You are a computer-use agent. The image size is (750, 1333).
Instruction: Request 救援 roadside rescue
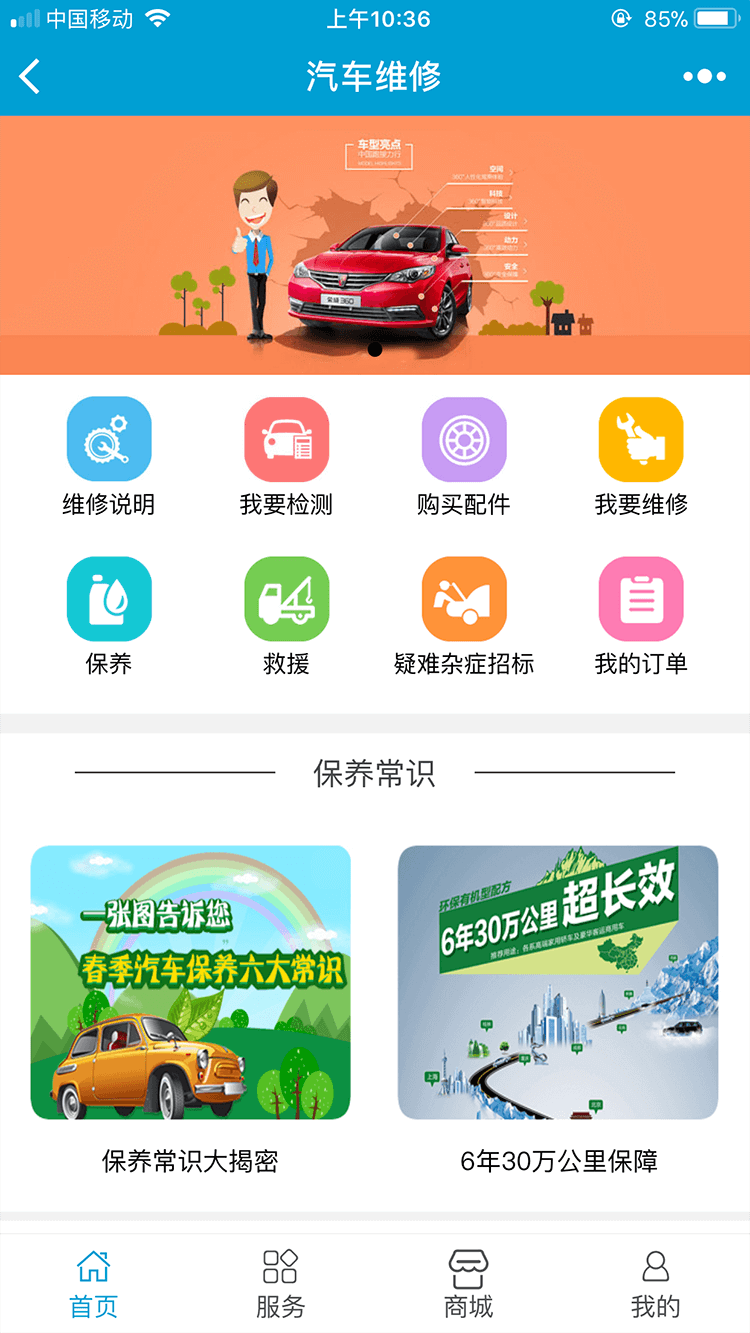pos(286,599)
